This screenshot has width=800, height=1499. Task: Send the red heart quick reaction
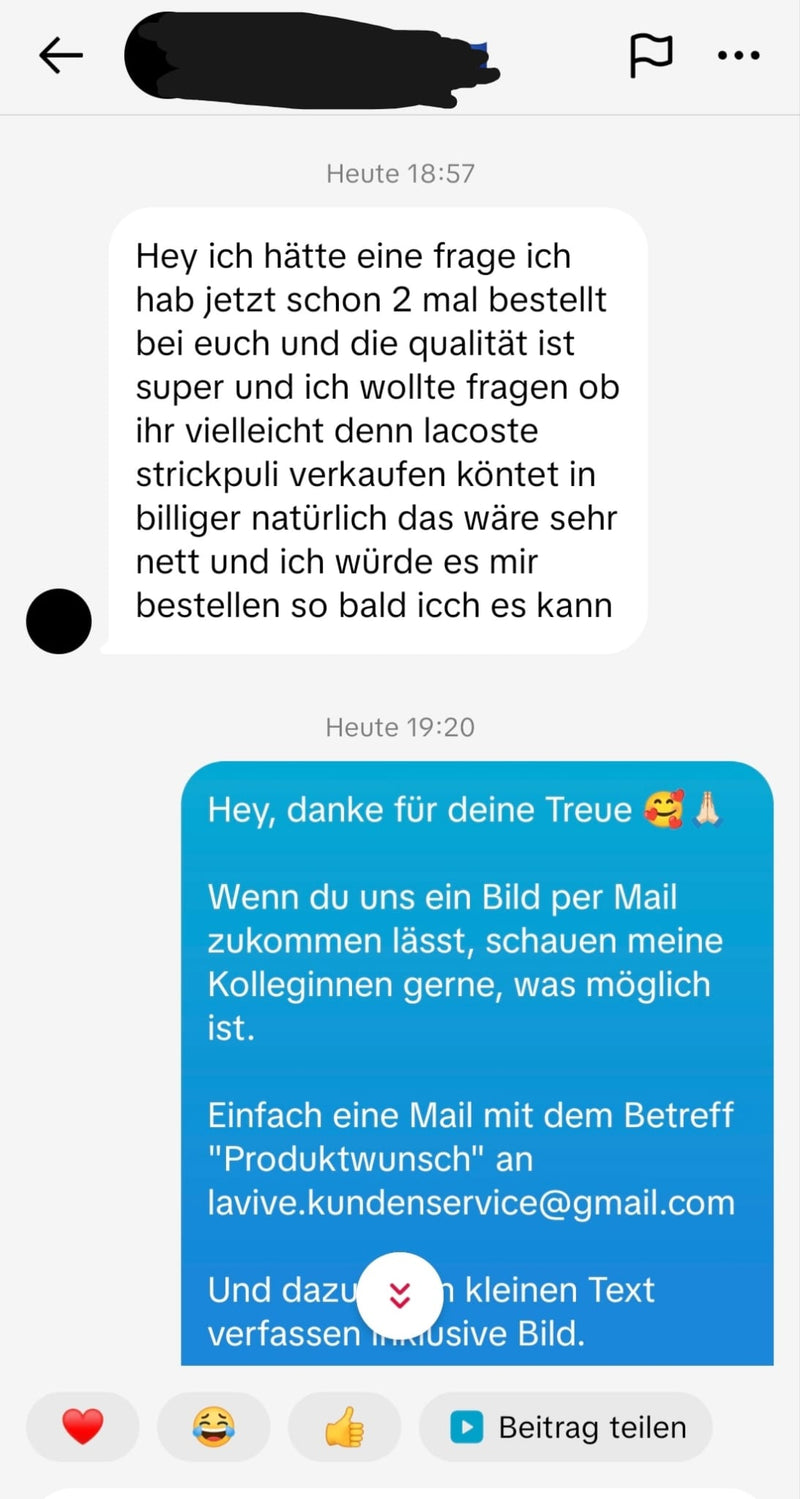(x=82, y=1427)
